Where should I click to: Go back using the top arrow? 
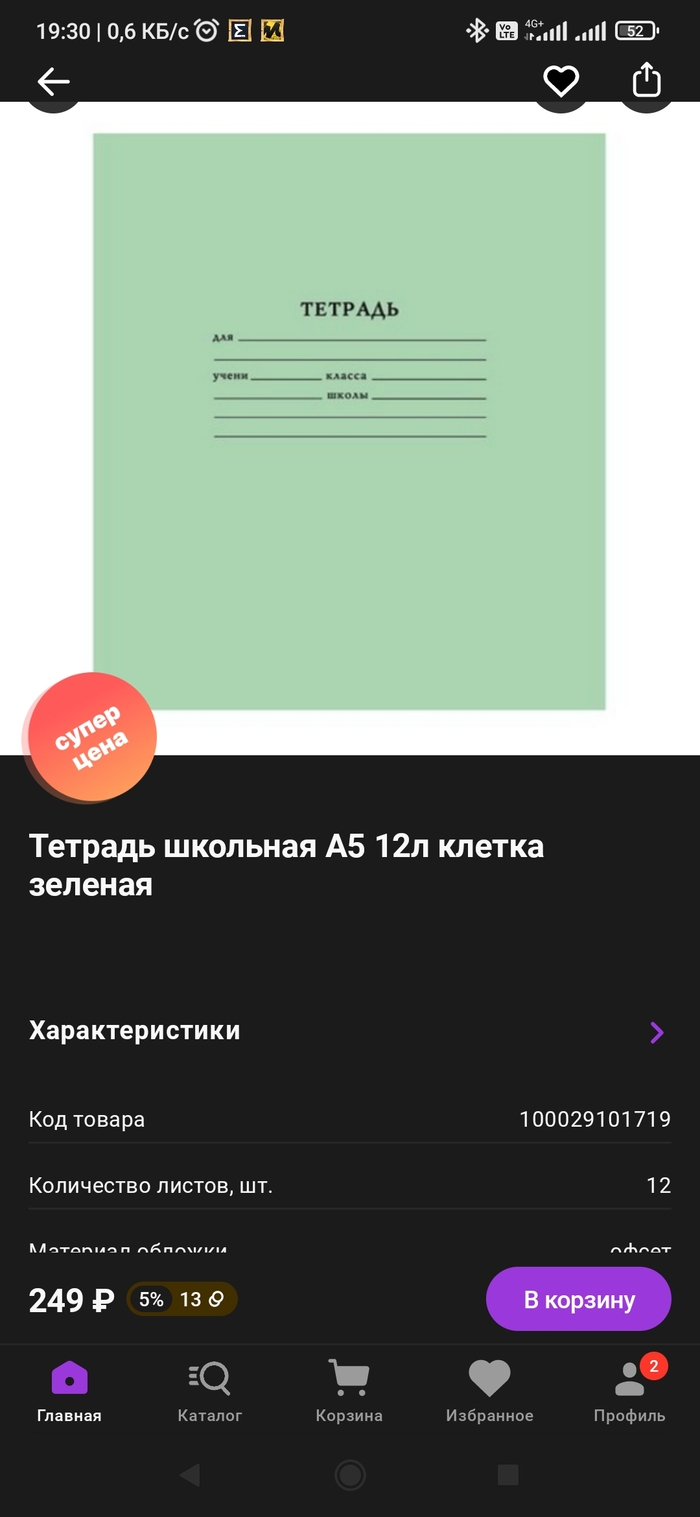53,81
